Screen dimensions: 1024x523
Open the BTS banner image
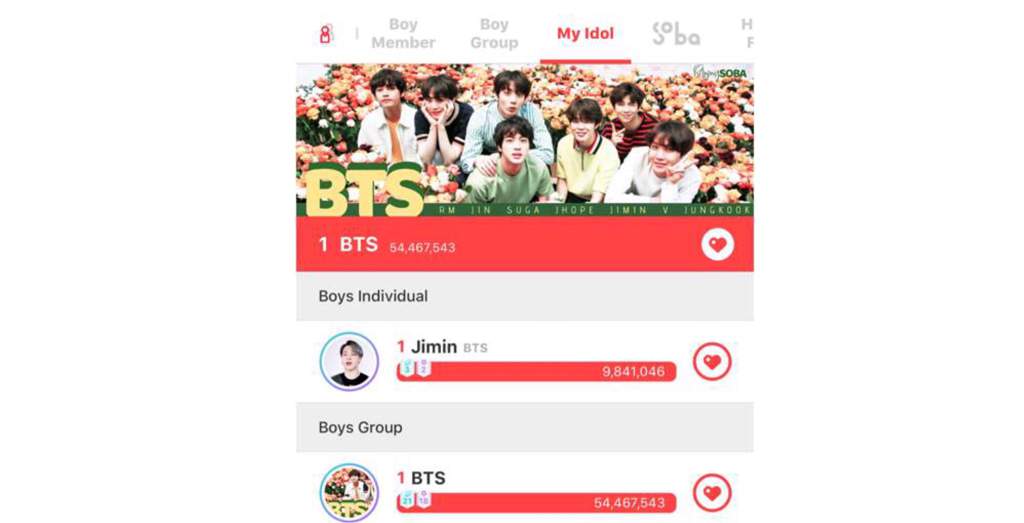524,140
